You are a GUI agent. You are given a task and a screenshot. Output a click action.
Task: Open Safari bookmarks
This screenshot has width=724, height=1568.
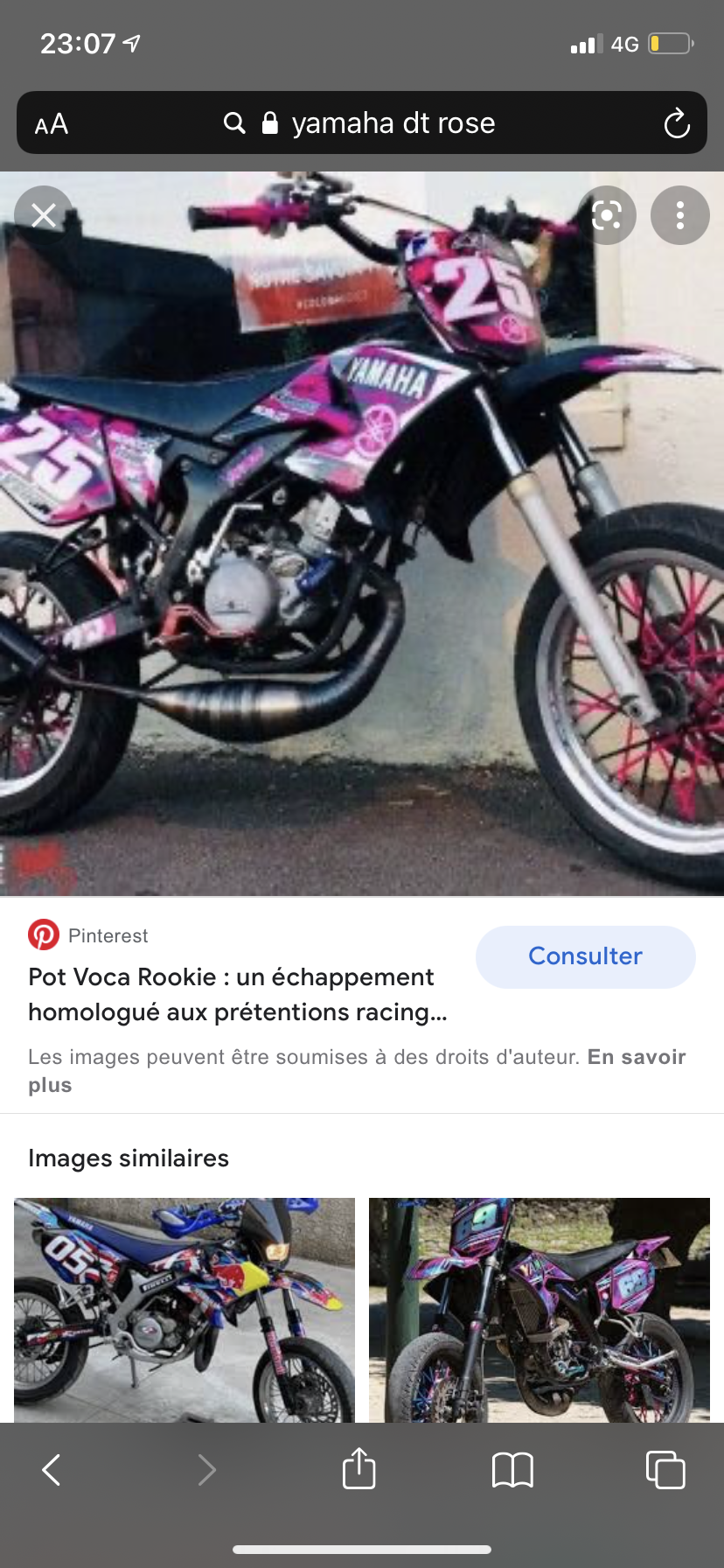pos(512,1470)
